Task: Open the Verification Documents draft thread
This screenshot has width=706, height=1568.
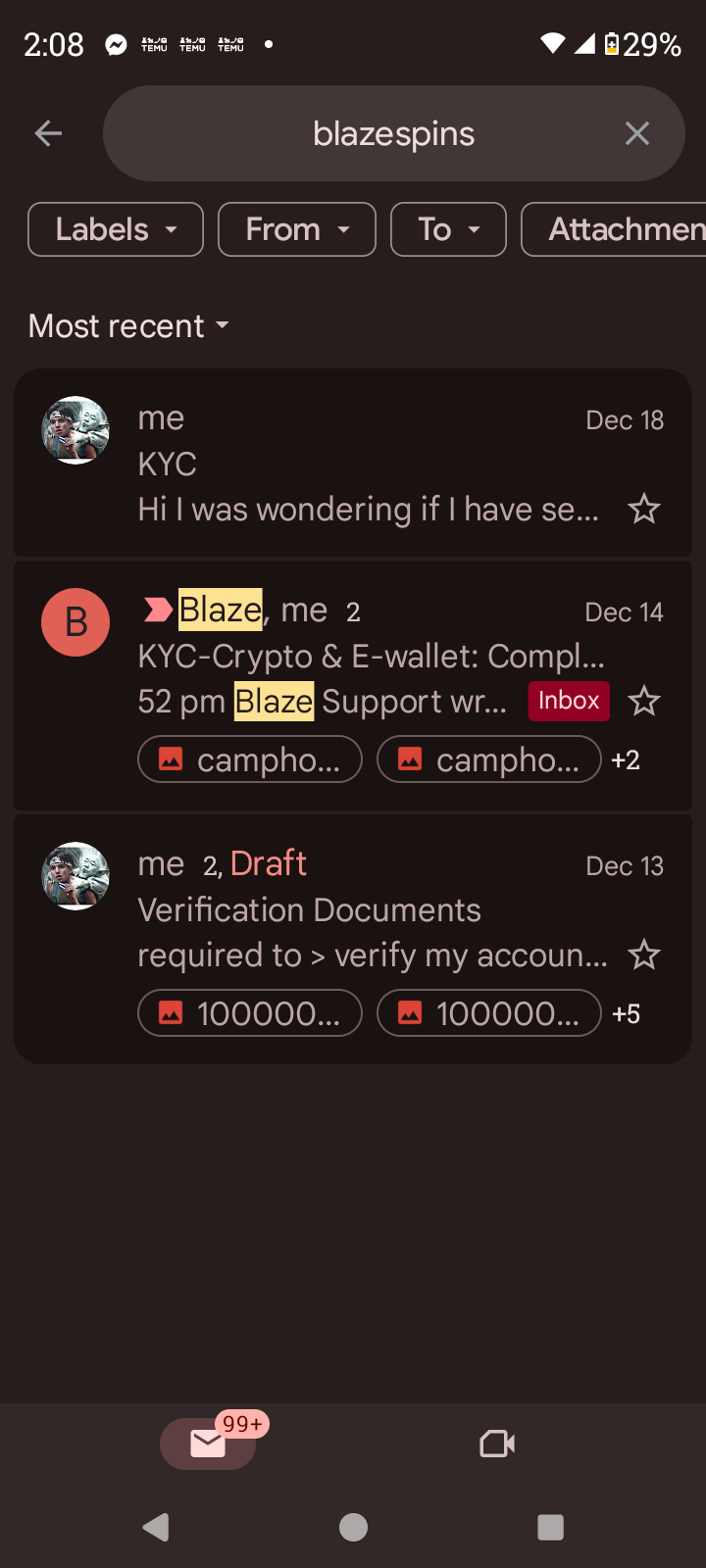Action: (x=373, y=909)
